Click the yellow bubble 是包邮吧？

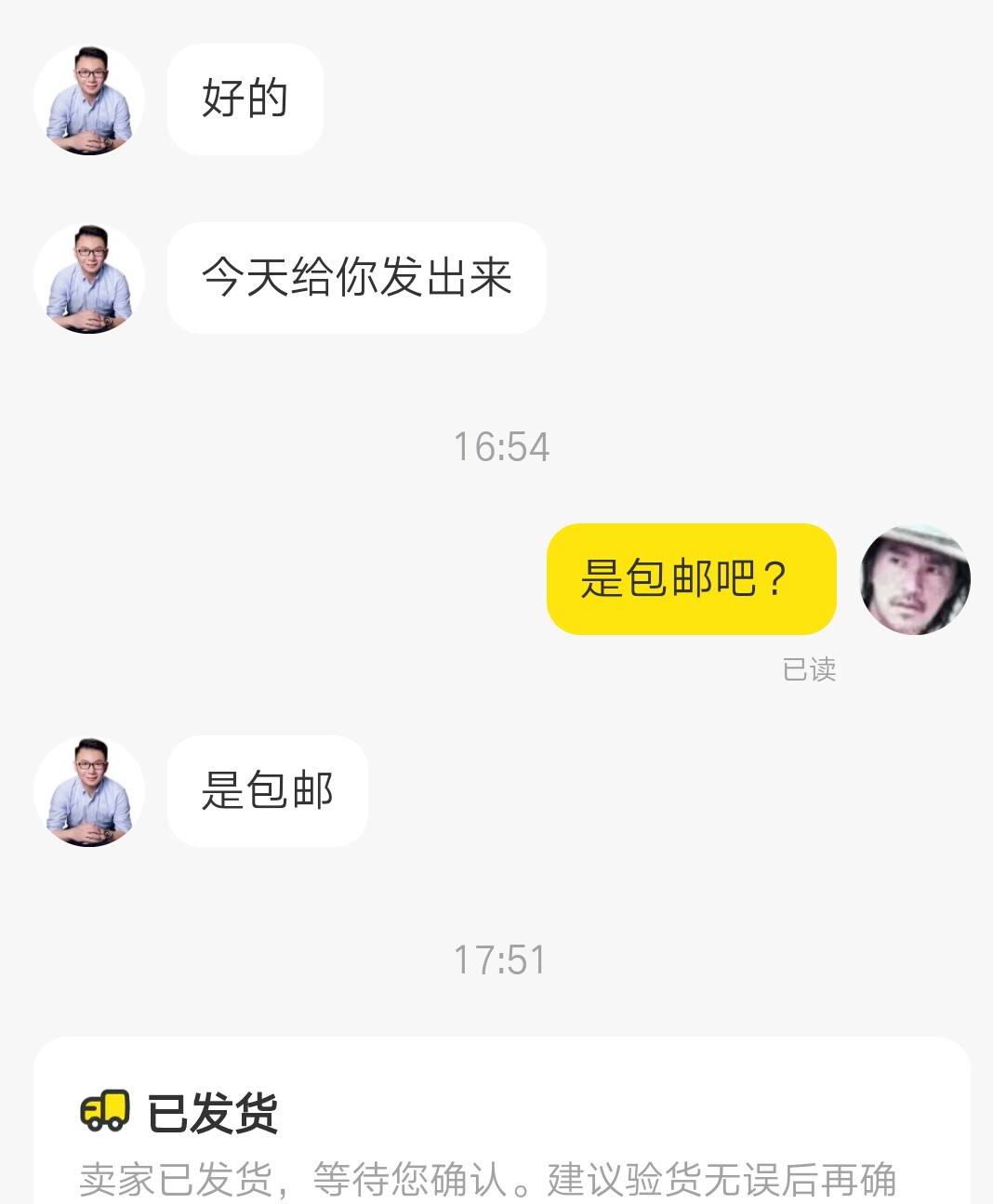[691, 578]
